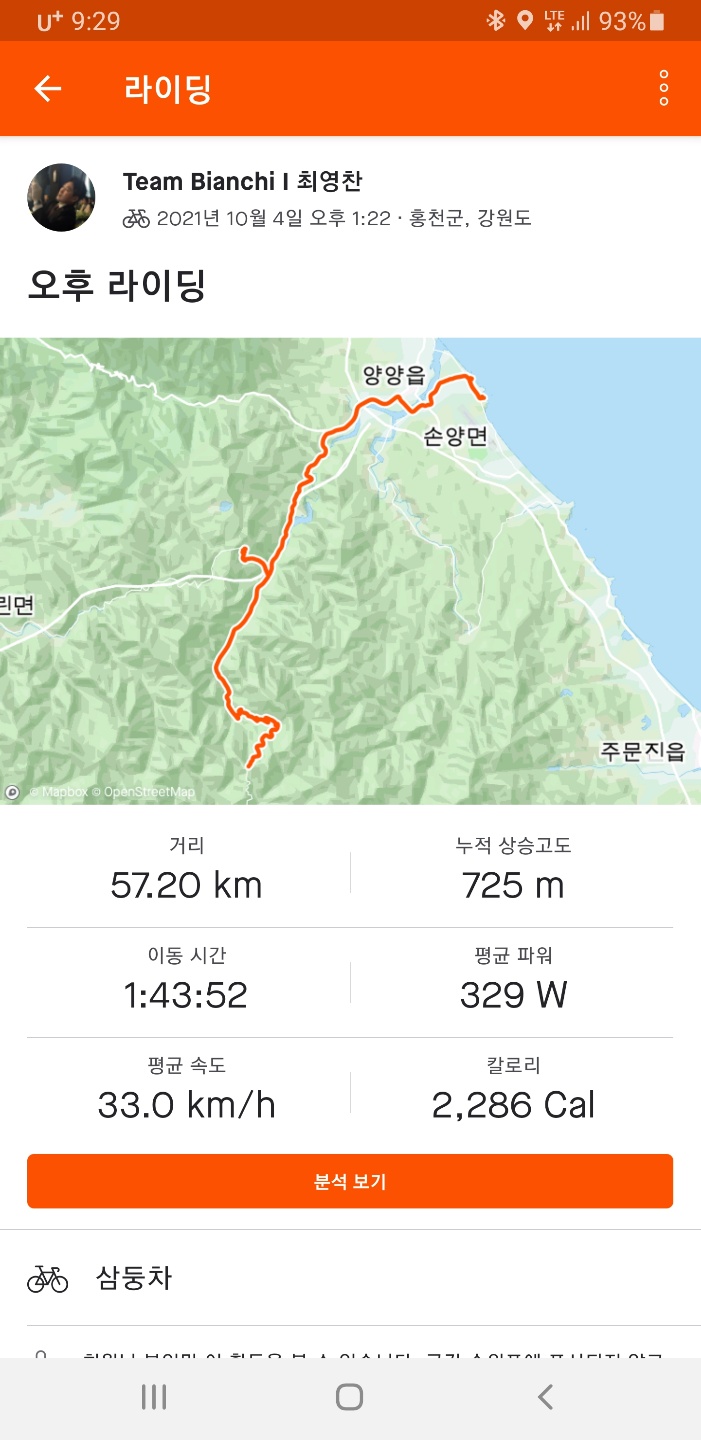Tap the 분석 보기 button
Image resolution: width=701 pixels, height=1440 pixels.
tap(350, 1181)
